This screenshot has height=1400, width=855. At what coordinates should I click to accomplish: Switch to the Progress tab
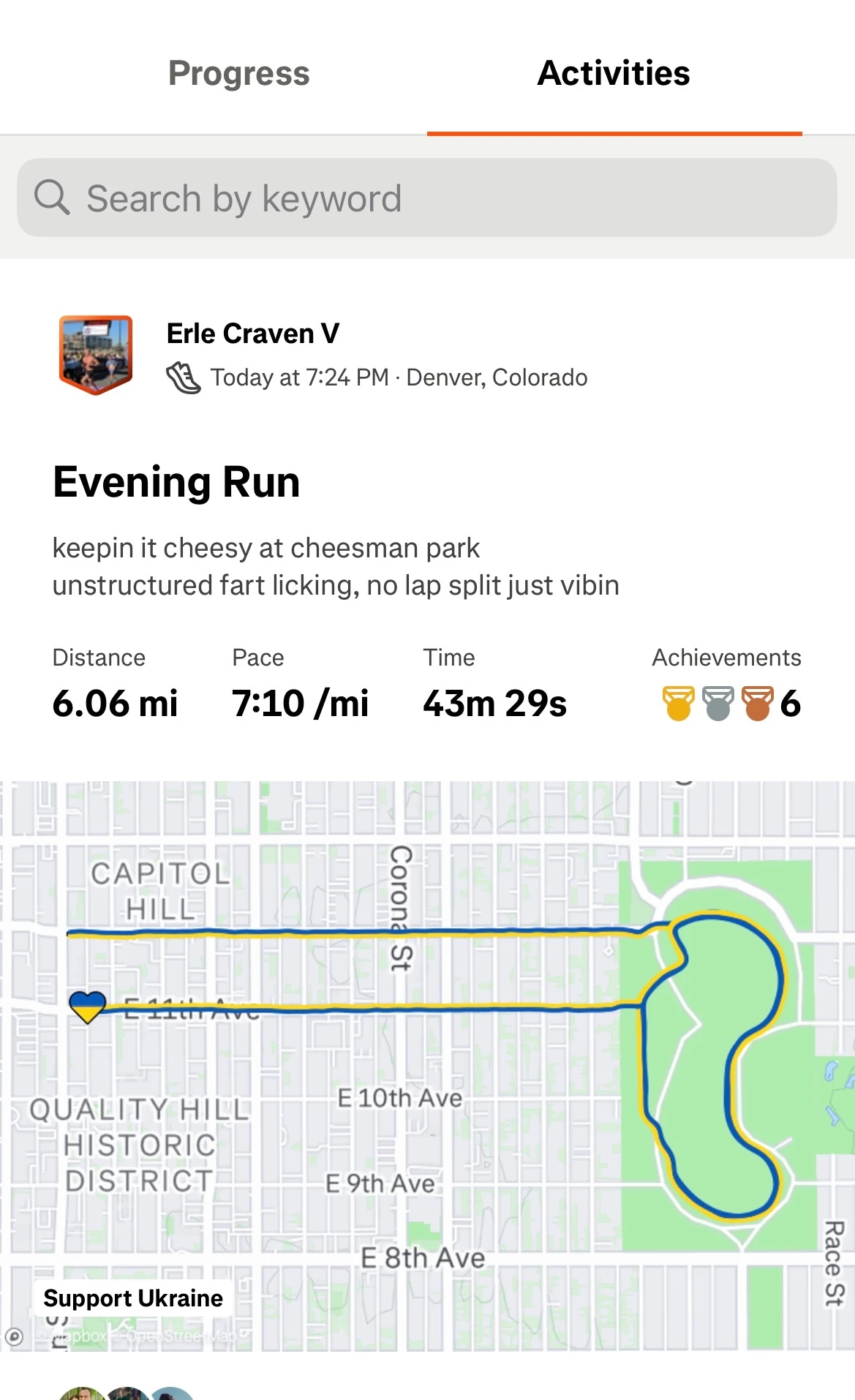(x=238, y=73)
